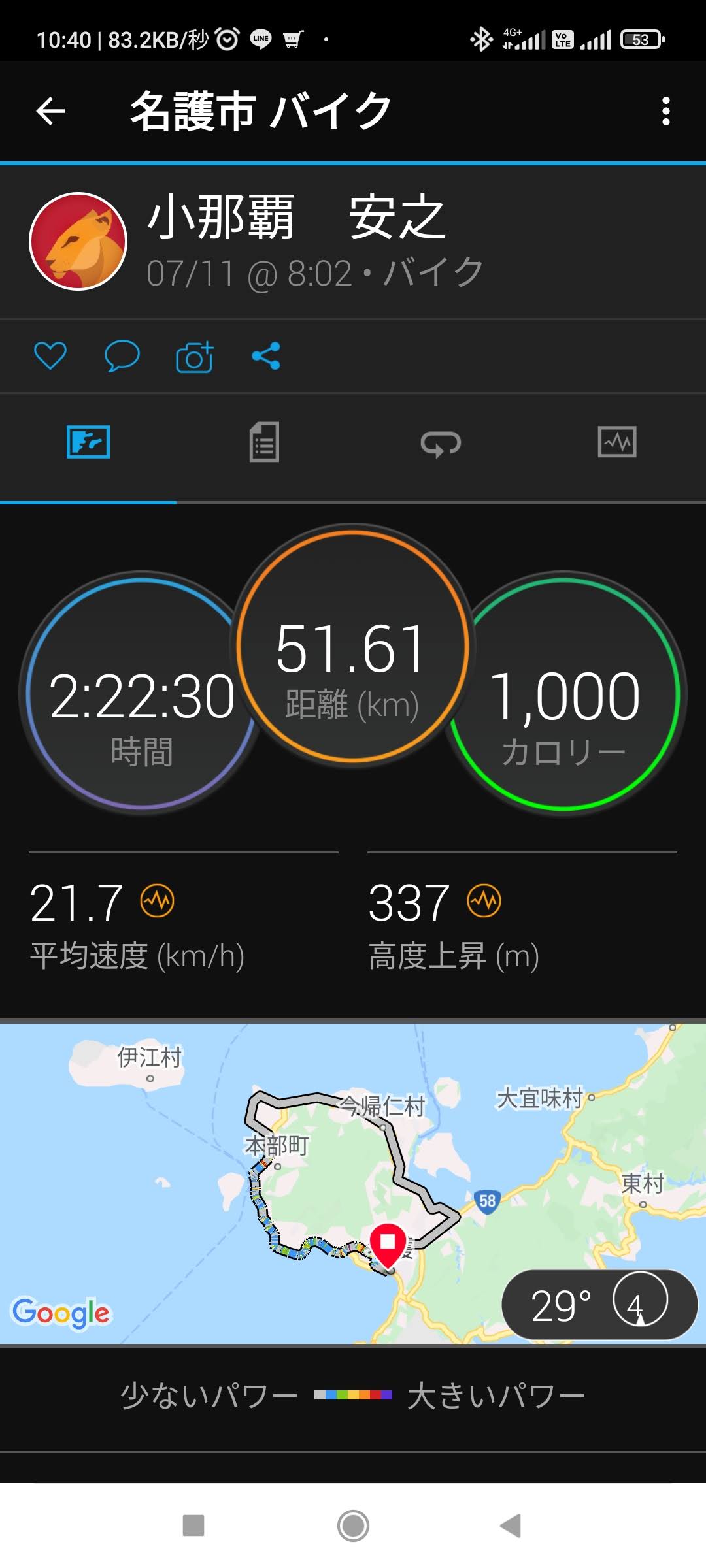Tap the average speed 21.7 insight icon
This screenshot has width=706, height=1568.
[x=158, y=901]
